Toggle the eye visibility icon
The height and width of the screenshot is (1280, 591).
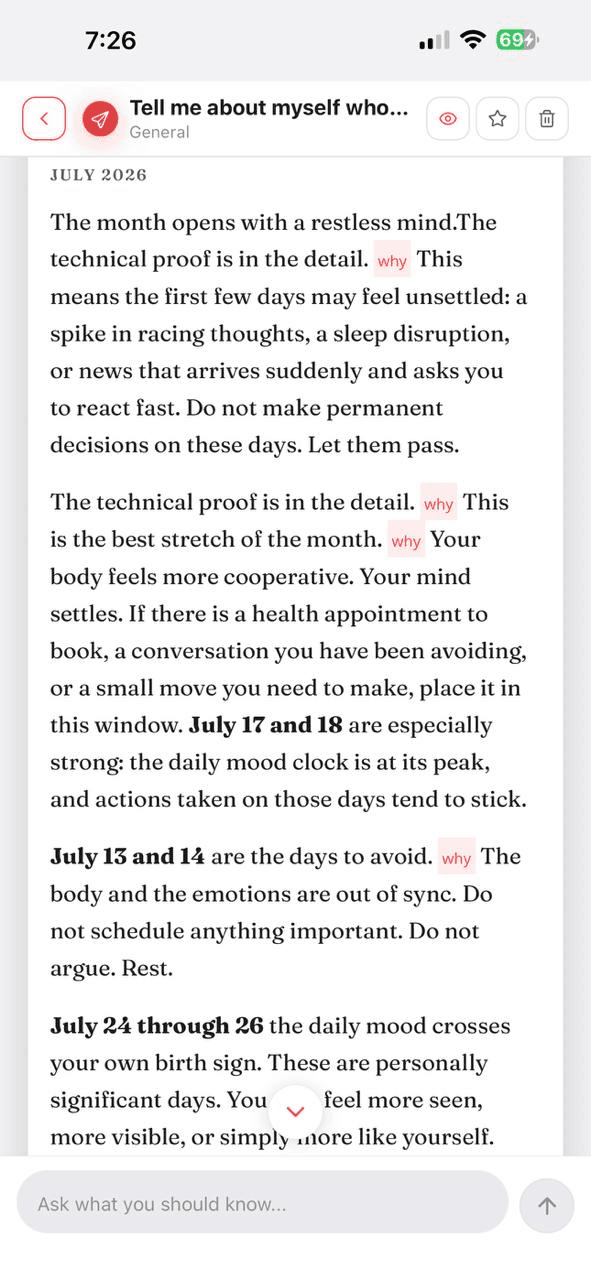pos(448,119)
